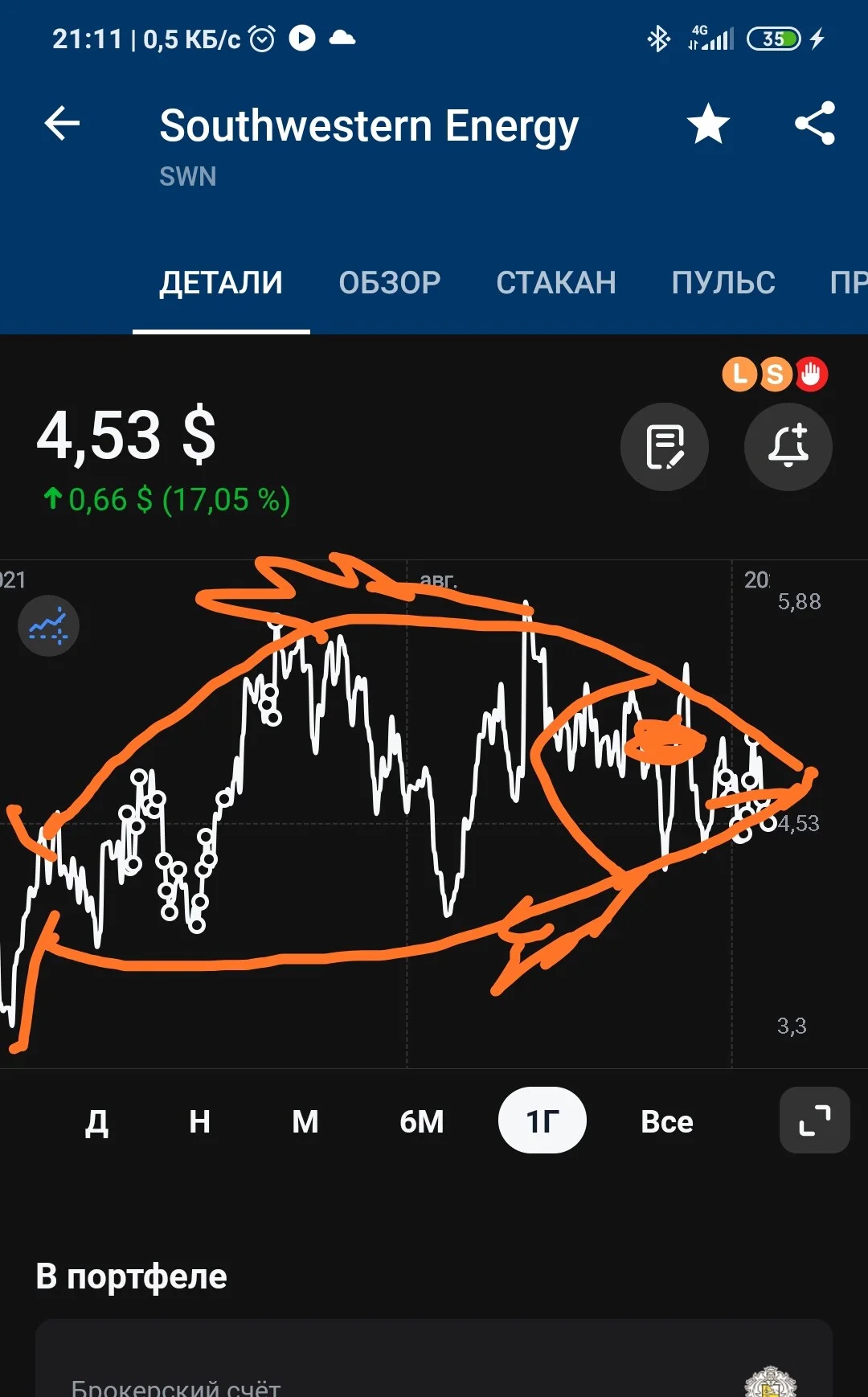Open the Брокерский счёт portfolio card

pyautogui.click(x=434, y=1358)
